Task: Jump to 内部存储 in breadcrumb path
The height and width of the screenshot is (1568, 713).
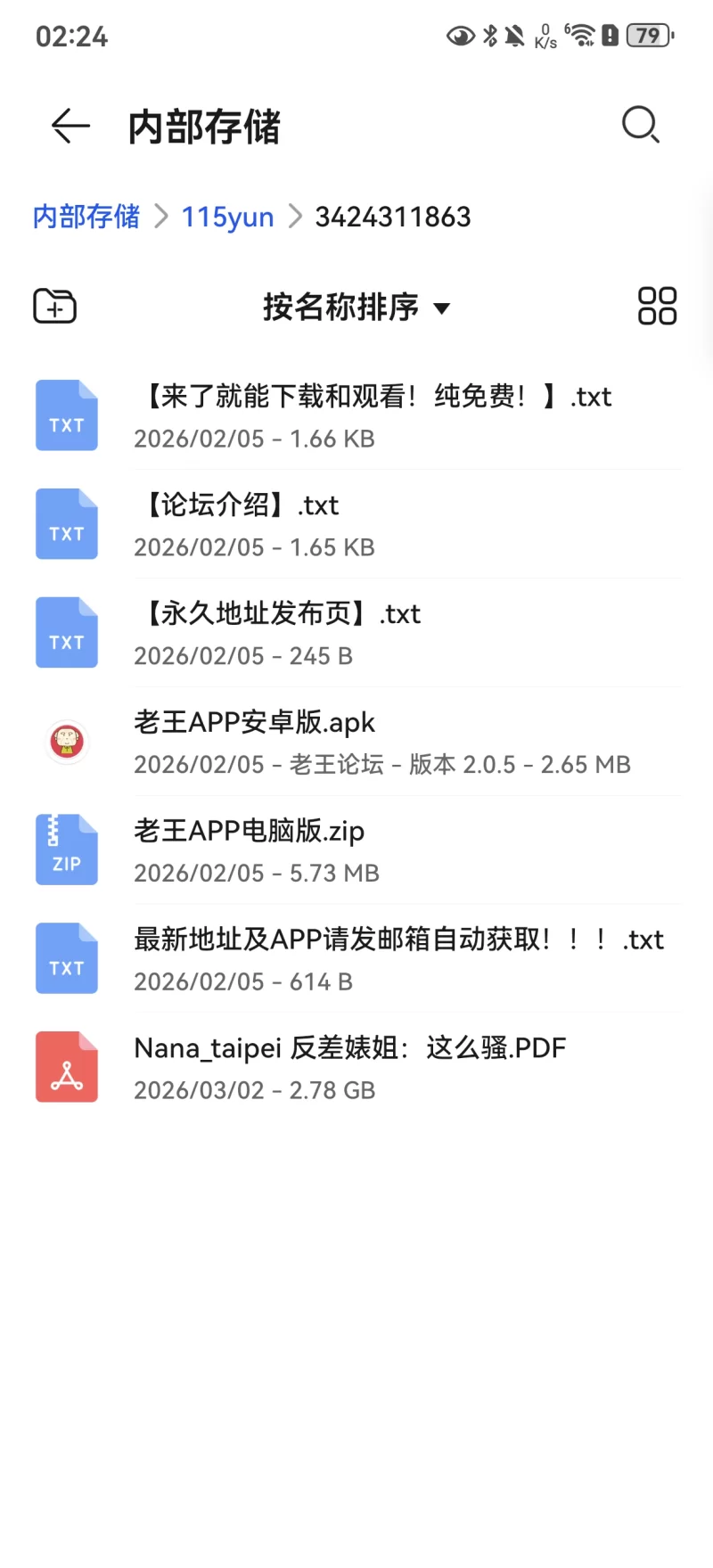Action: [86, 217]
